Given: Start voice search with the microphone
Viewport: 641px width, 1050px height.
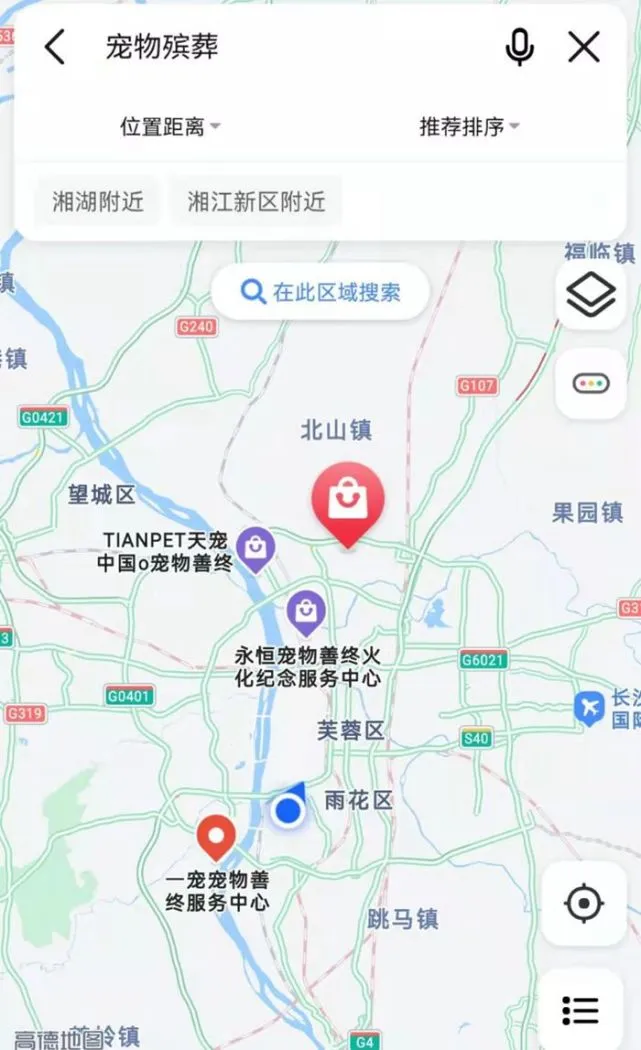Looking at the screenshot, I should (519, 47).
